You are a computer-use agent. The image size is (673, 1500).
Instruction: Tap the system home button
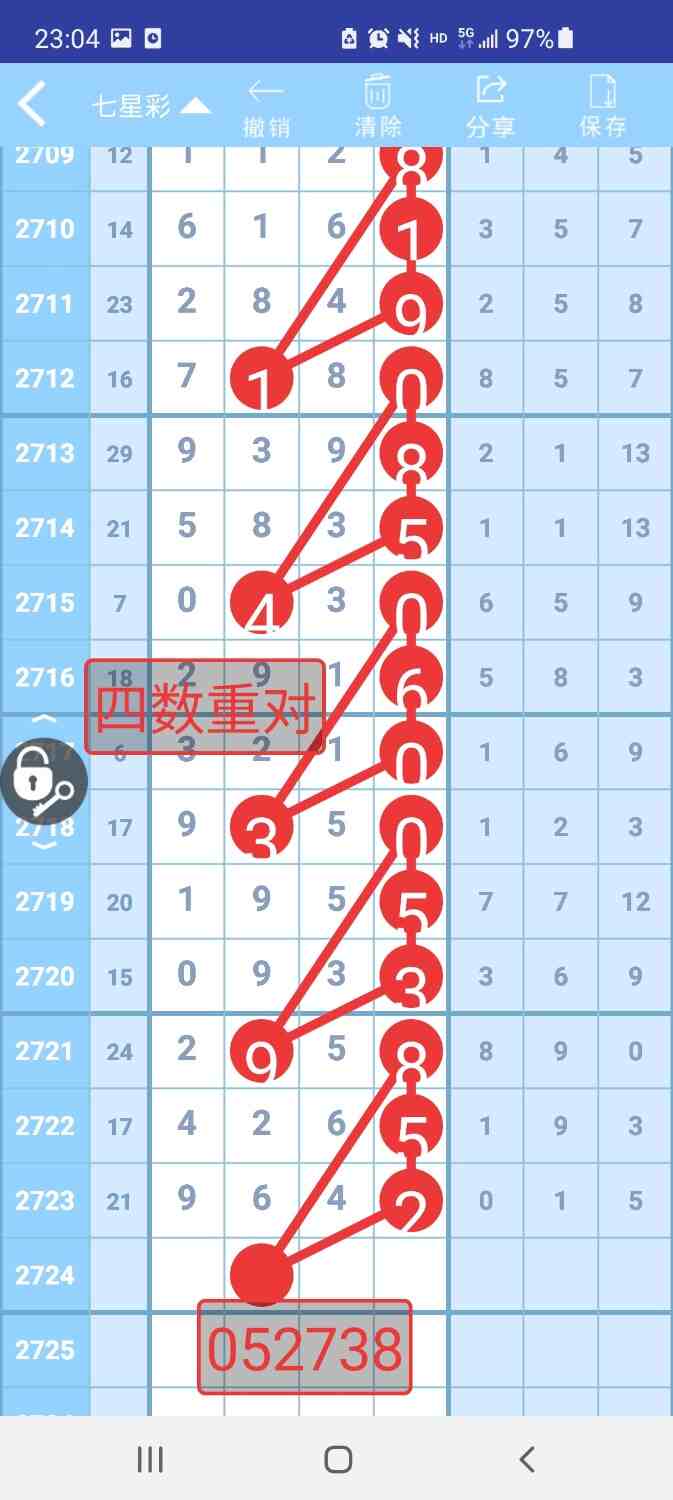click(x=338, y=1459)
